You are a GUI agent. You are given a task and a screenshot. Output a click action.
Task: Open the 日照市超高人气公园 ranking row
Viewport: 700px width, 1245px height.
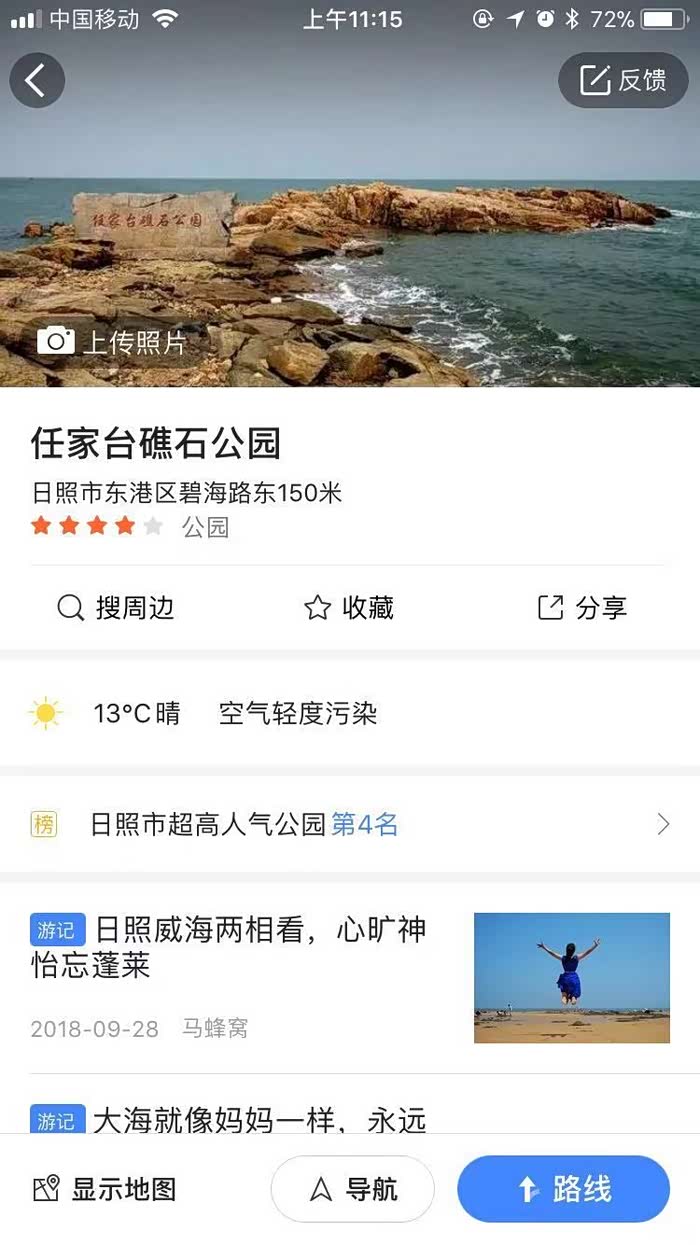pos(350,824)
